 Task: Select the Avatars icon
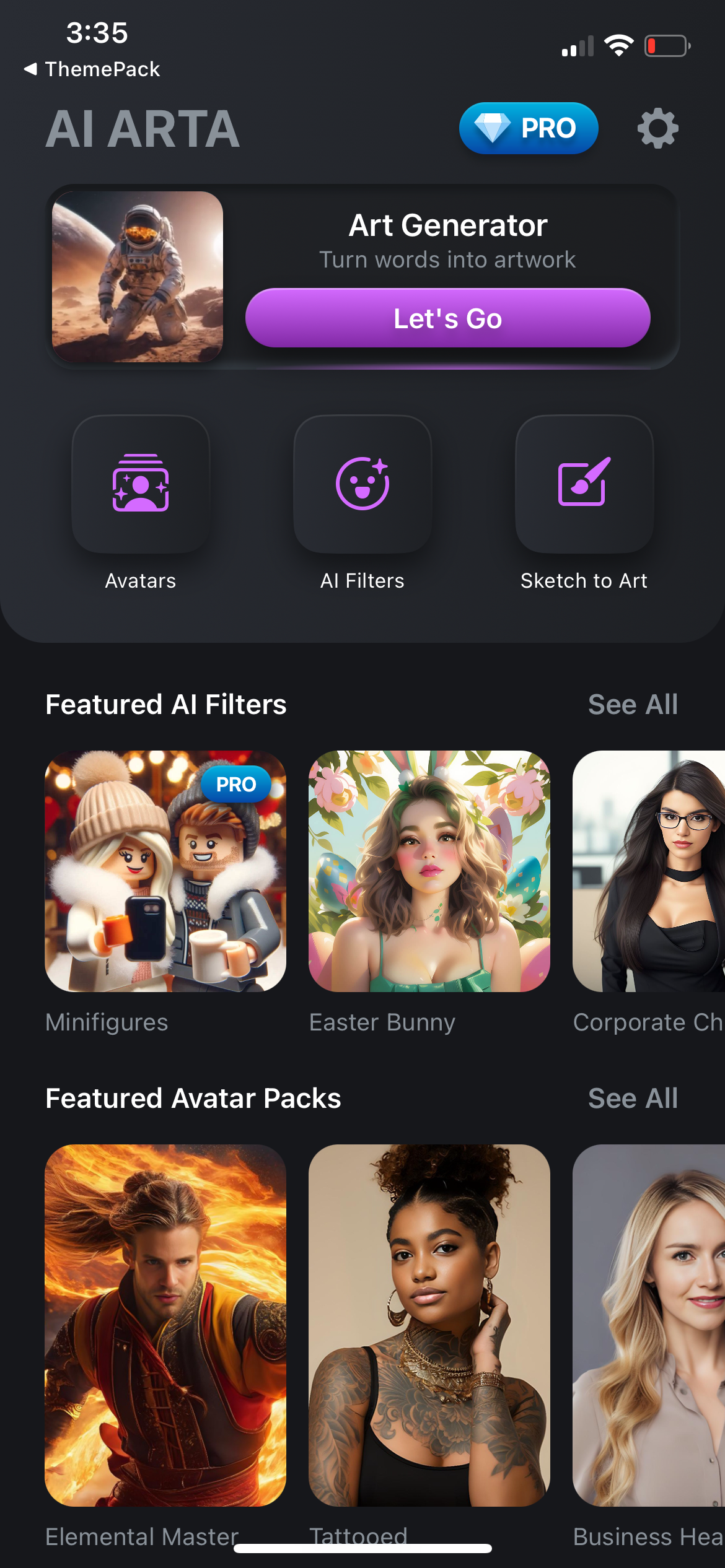(140, 486)
